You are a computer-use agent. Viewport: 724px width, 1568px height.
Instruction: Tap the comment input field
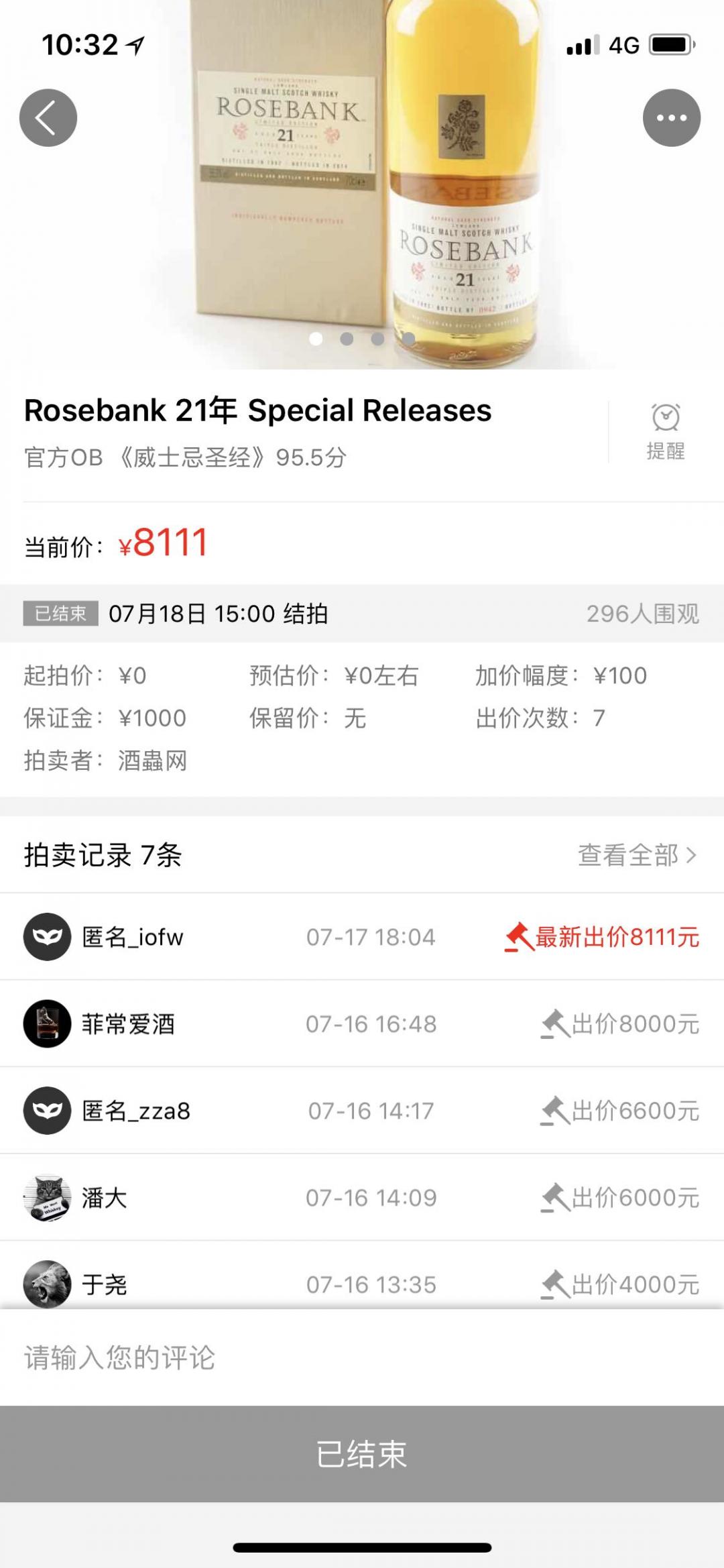click(362, 1357)
